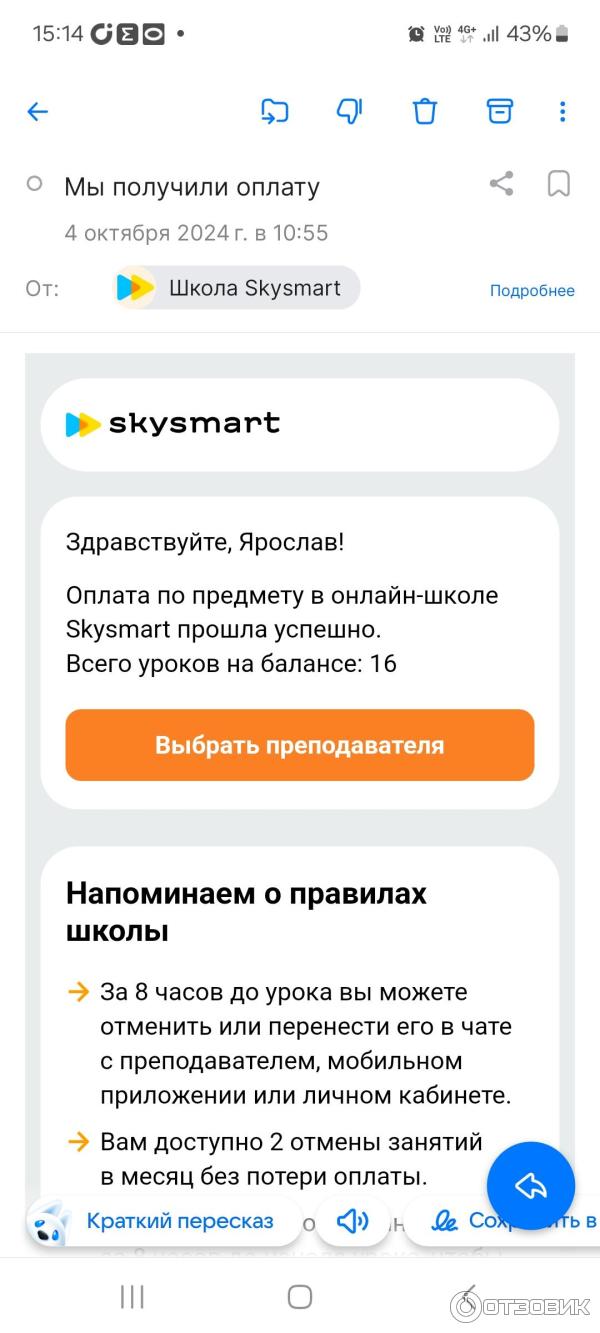Tap Подробнее to show email details
The width and height of the screenshot is (600, 1333).
(x=532, y=291)
